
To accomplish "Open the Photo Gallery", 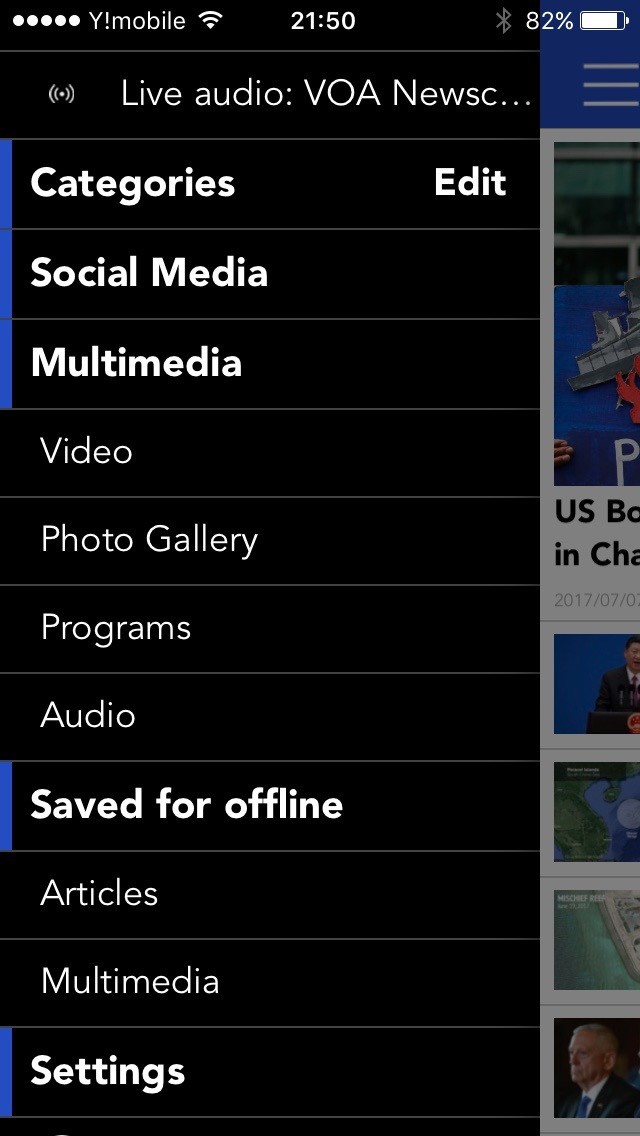I will pos(149,540).
